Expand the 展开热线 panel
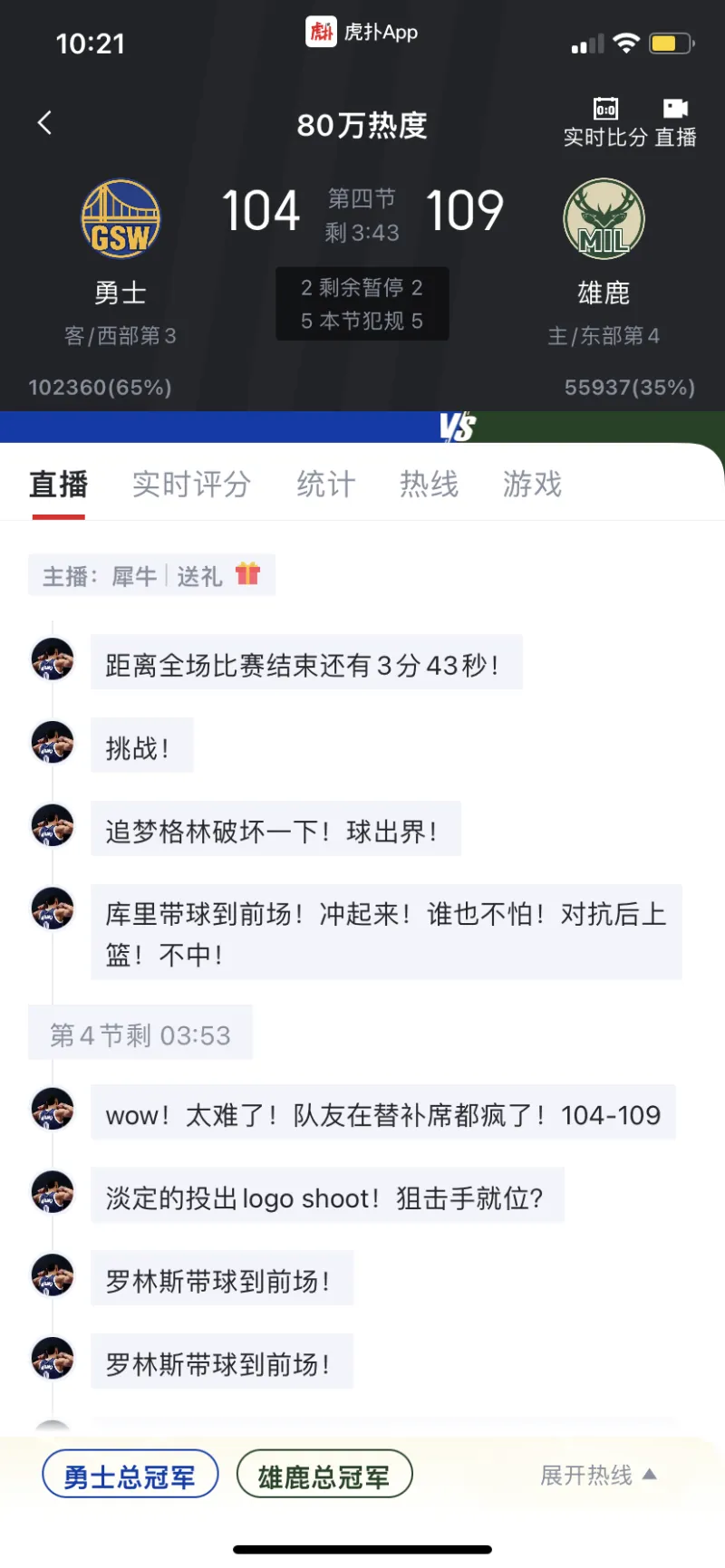 click(598, 1476)
